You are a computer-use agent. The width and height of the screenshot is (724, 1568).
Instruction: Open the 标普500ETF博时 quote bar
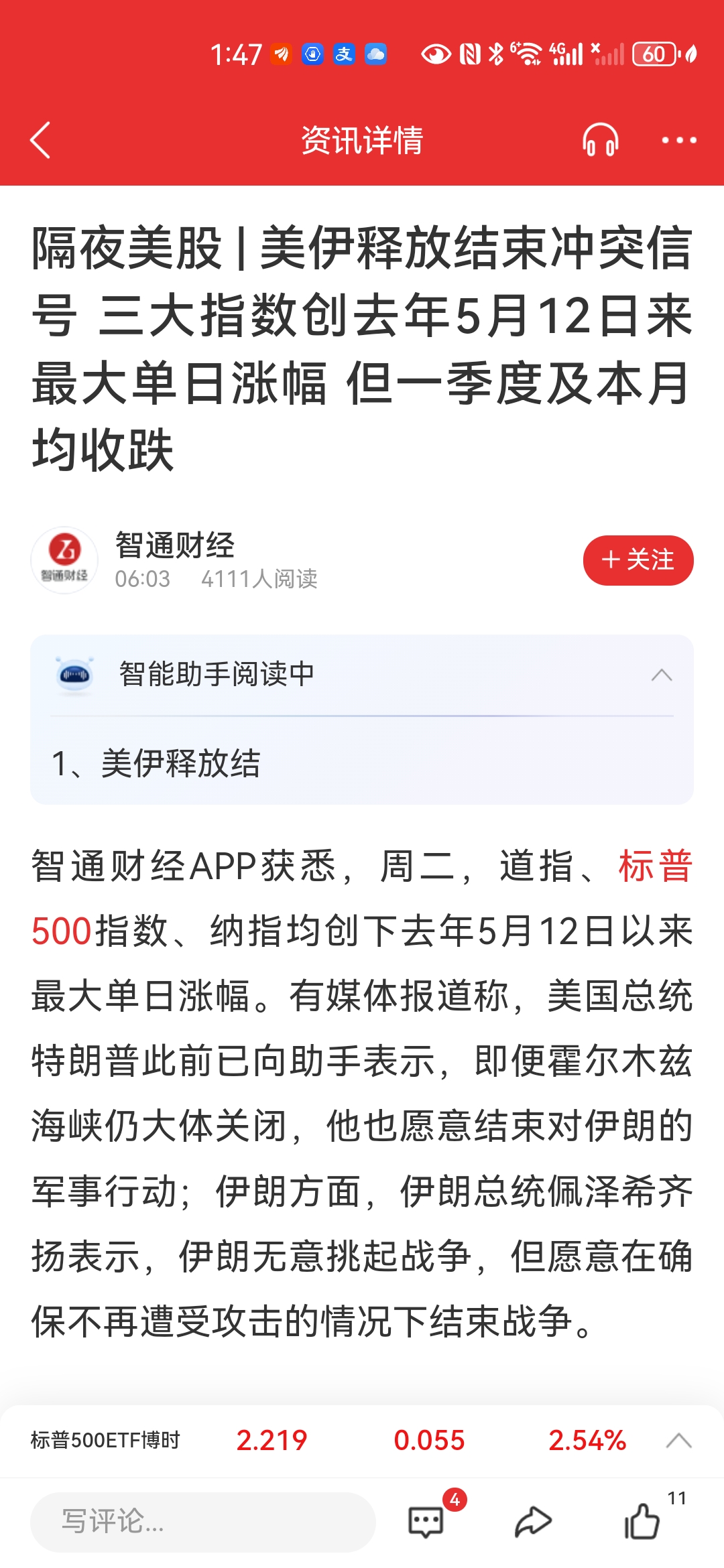[362, 1440]
